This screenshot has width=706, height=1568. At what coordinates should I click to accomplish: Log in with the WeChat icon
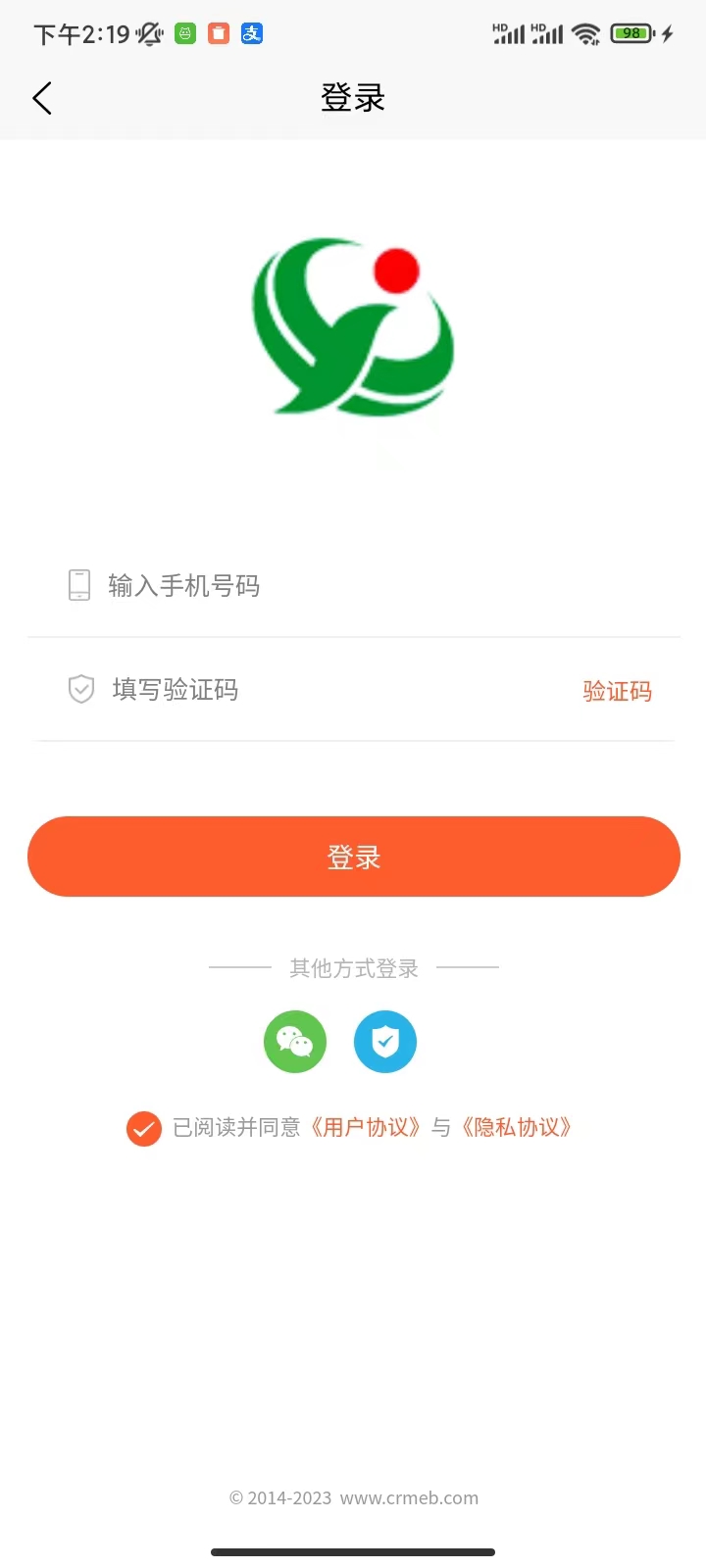(295, 1042)
